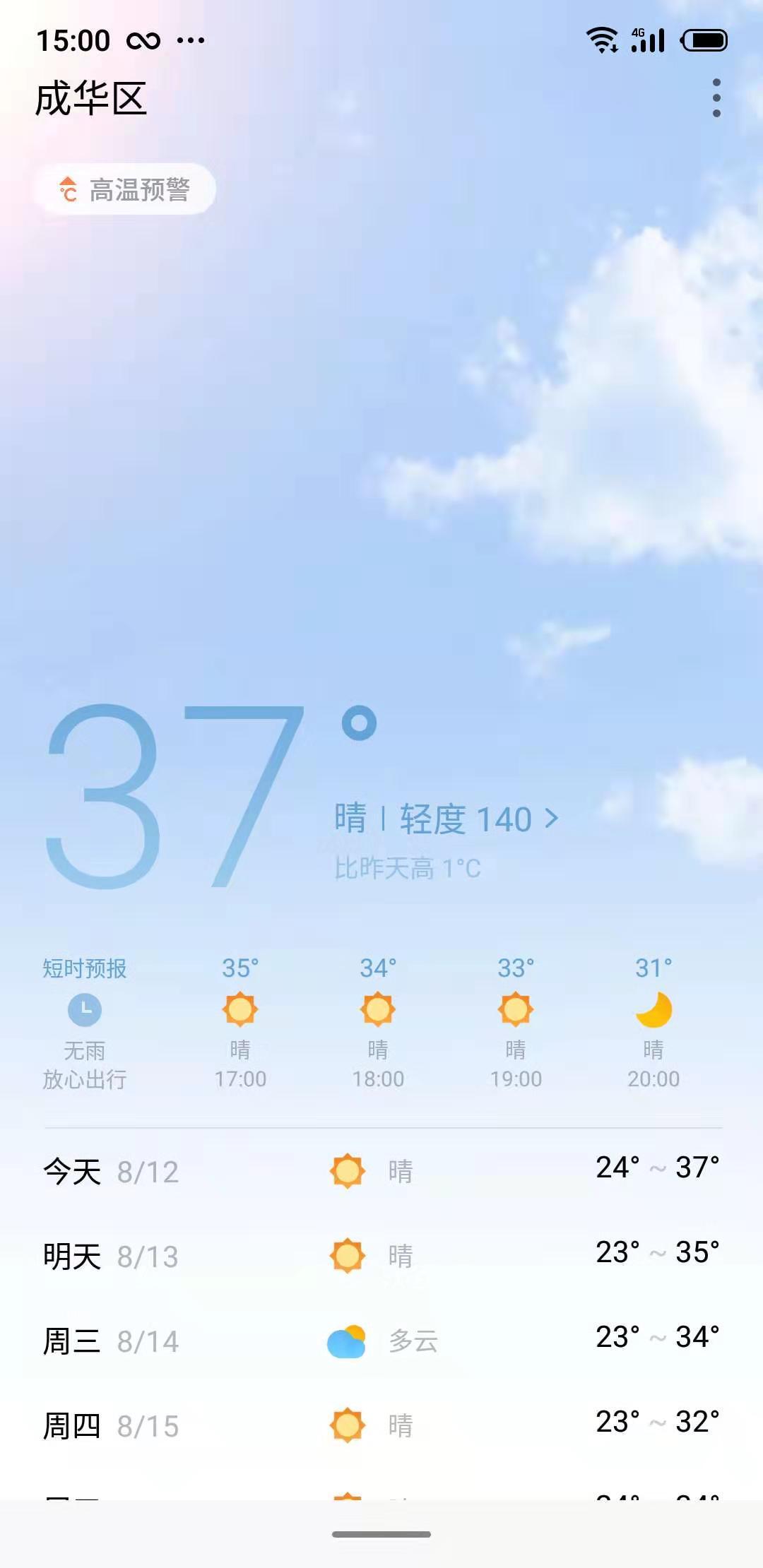Expand air quality details via the chevron
Screen dimensions: 763x1568
pyautogui.click(x=553, y=819)
